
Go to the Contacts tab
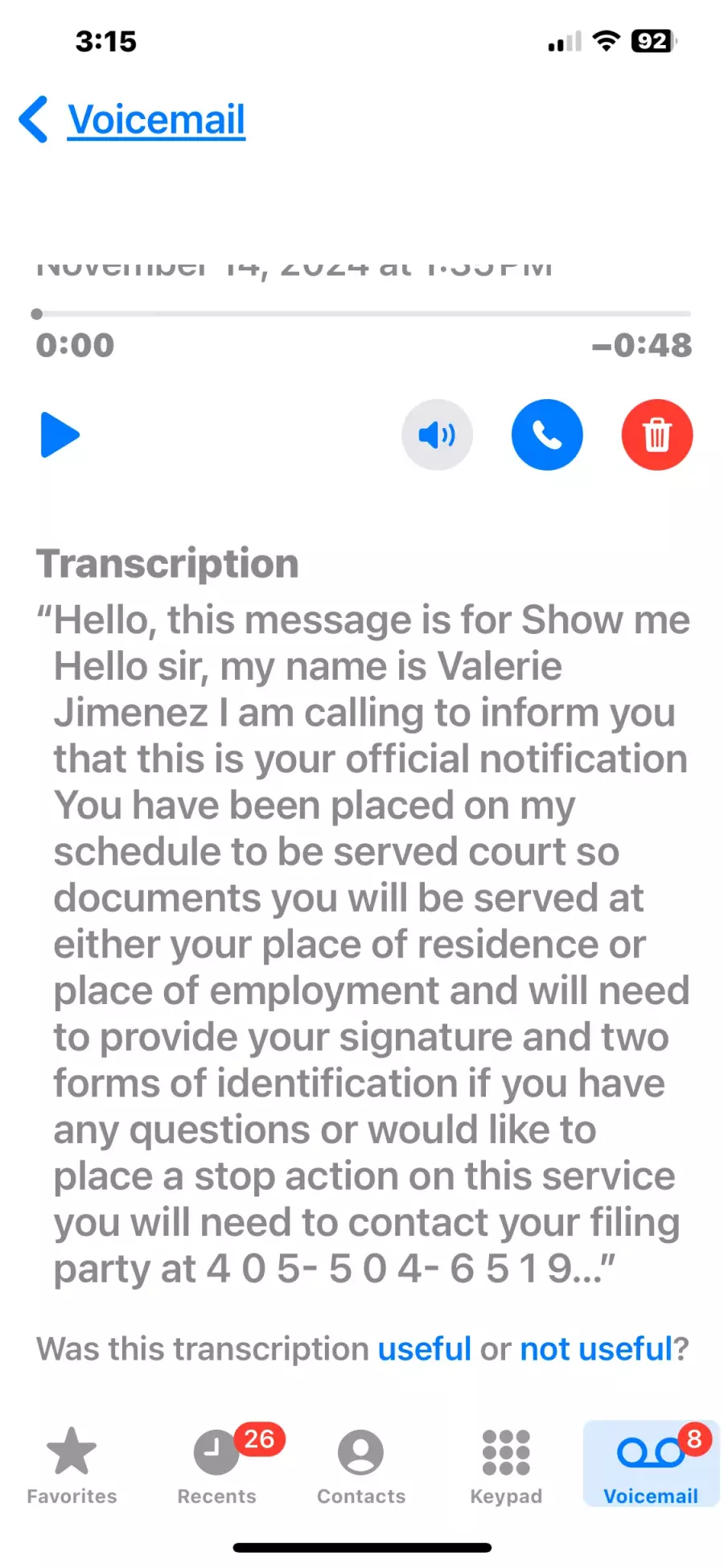click(361, 1466)
